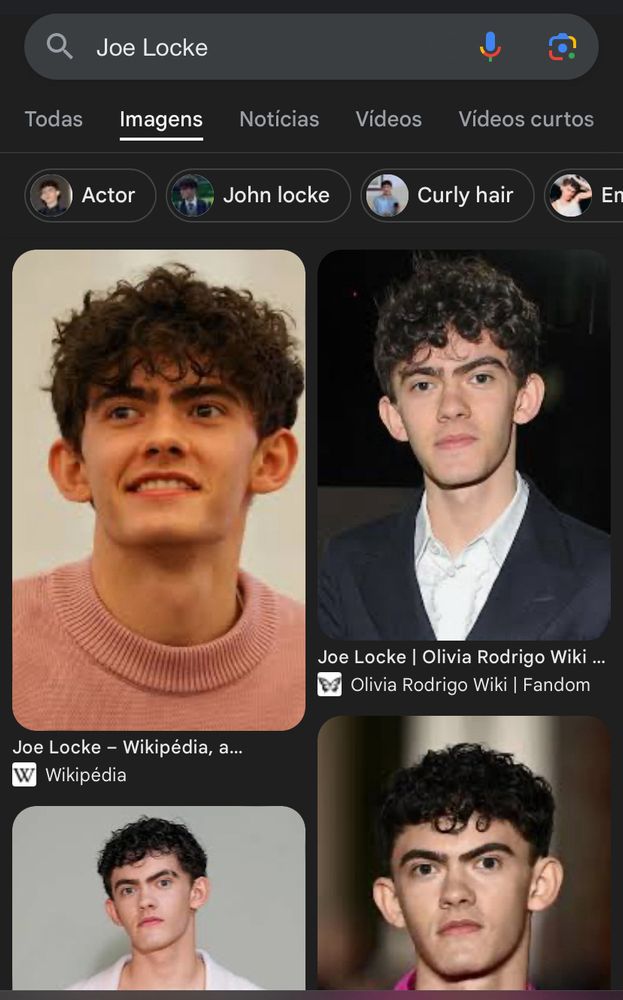Select the Curly hair filter chip
This screenshot has height=1000, width=623.
tap(446, 195)
